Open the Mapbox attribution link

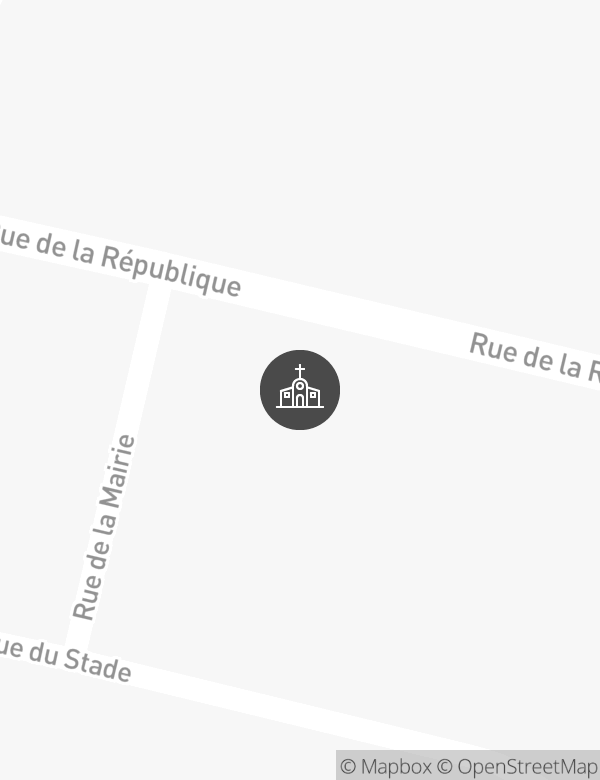pyautogui.click(x=386, y=766)
